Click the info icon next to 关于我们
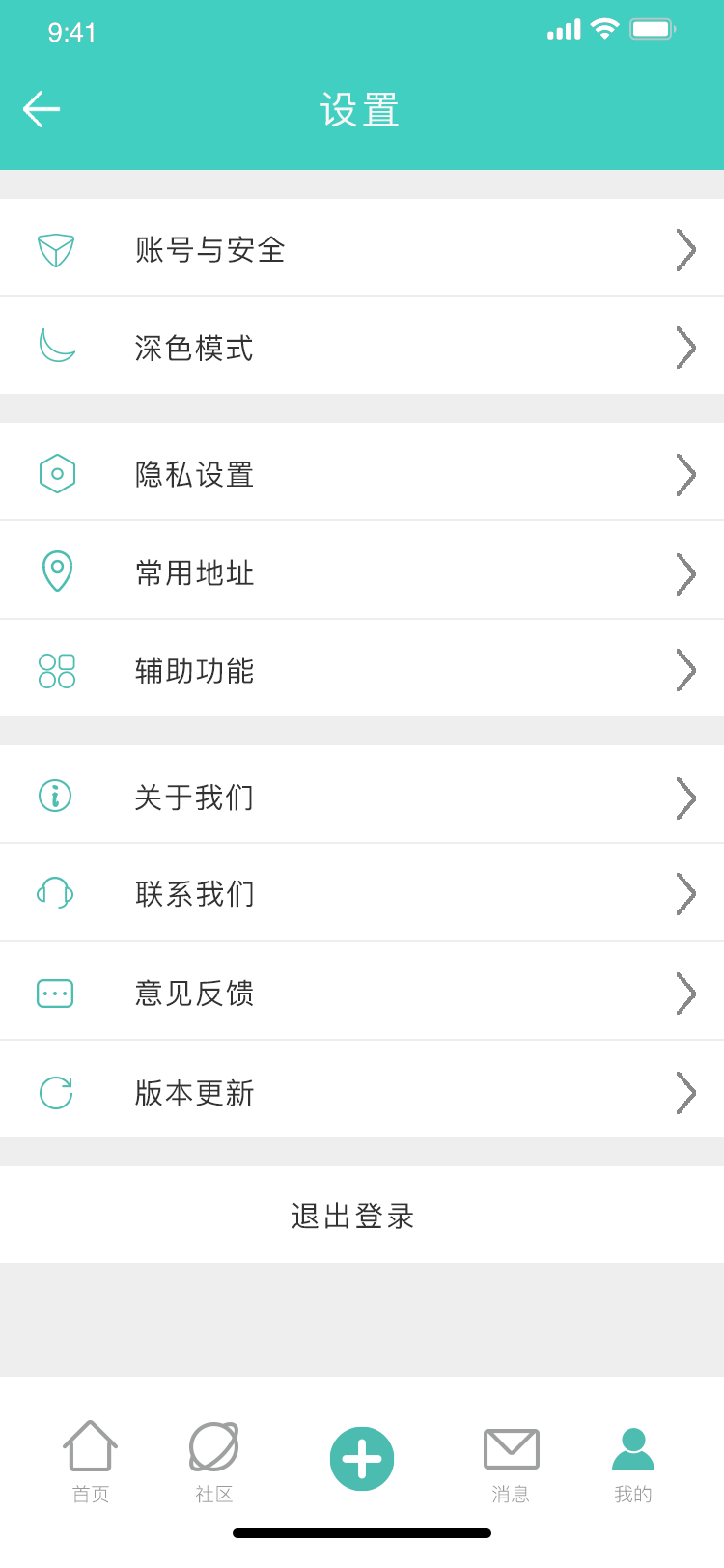 coord(57,796)
